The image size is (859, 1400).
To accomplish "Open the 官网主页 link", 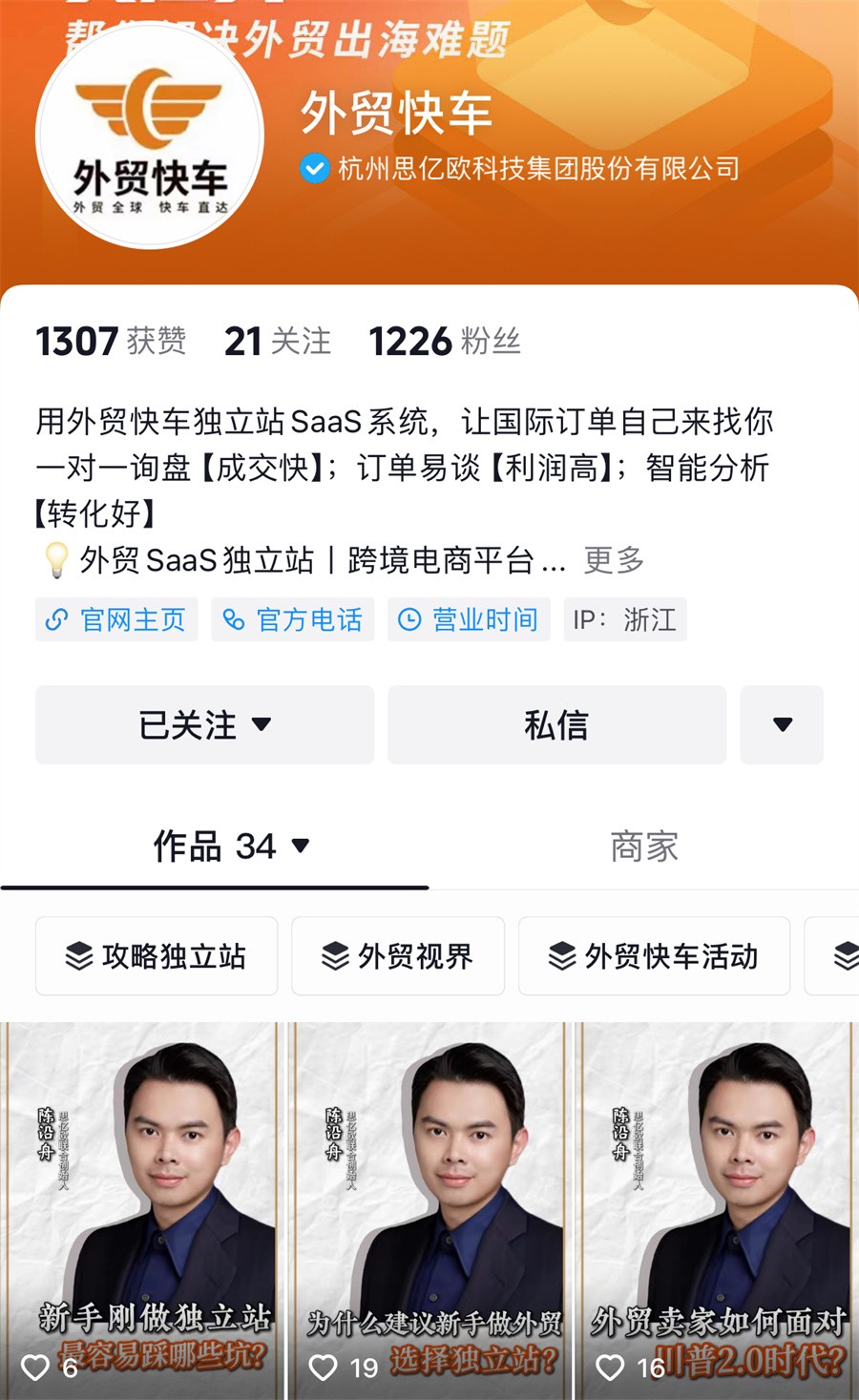I will [x=116, y=619].
